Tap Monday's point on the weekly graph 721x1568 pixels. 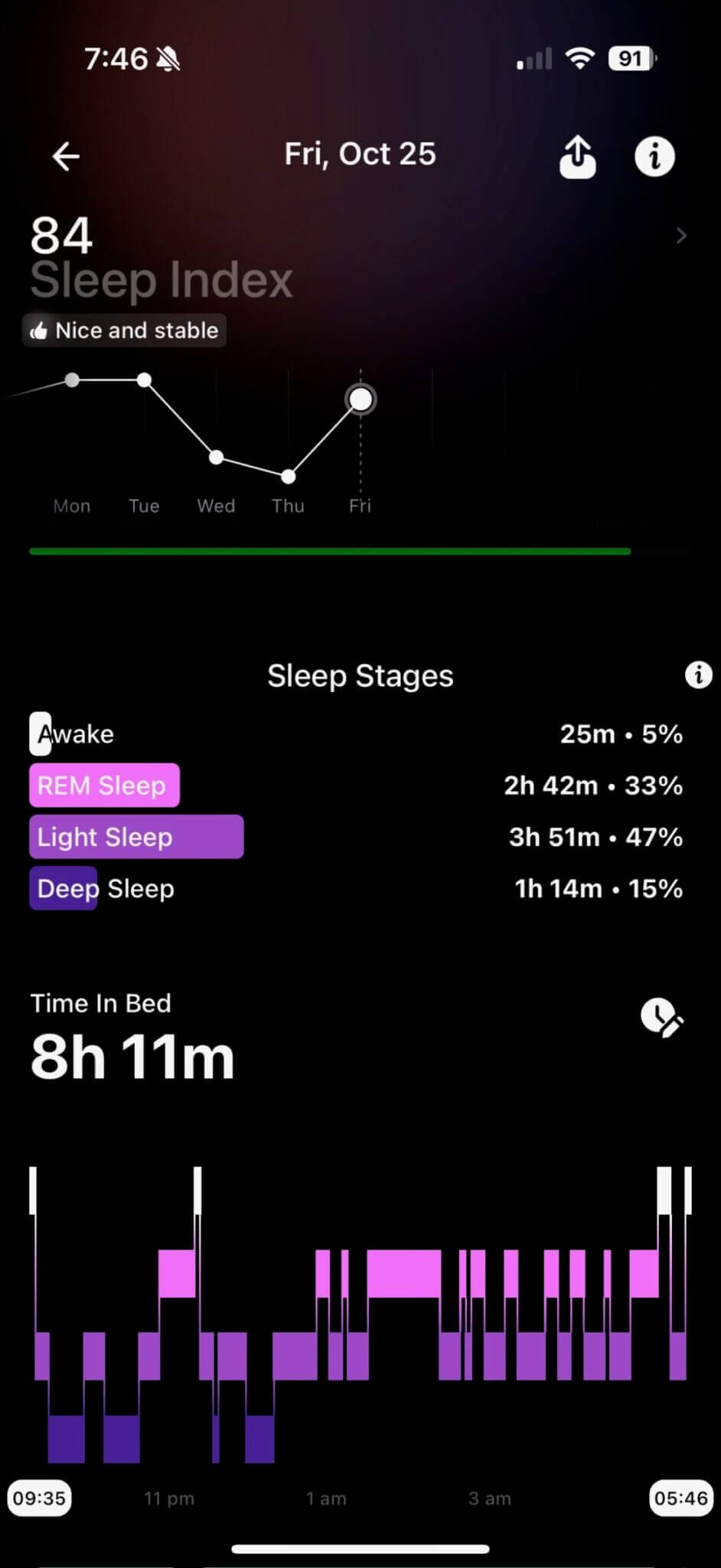(72, 380)
